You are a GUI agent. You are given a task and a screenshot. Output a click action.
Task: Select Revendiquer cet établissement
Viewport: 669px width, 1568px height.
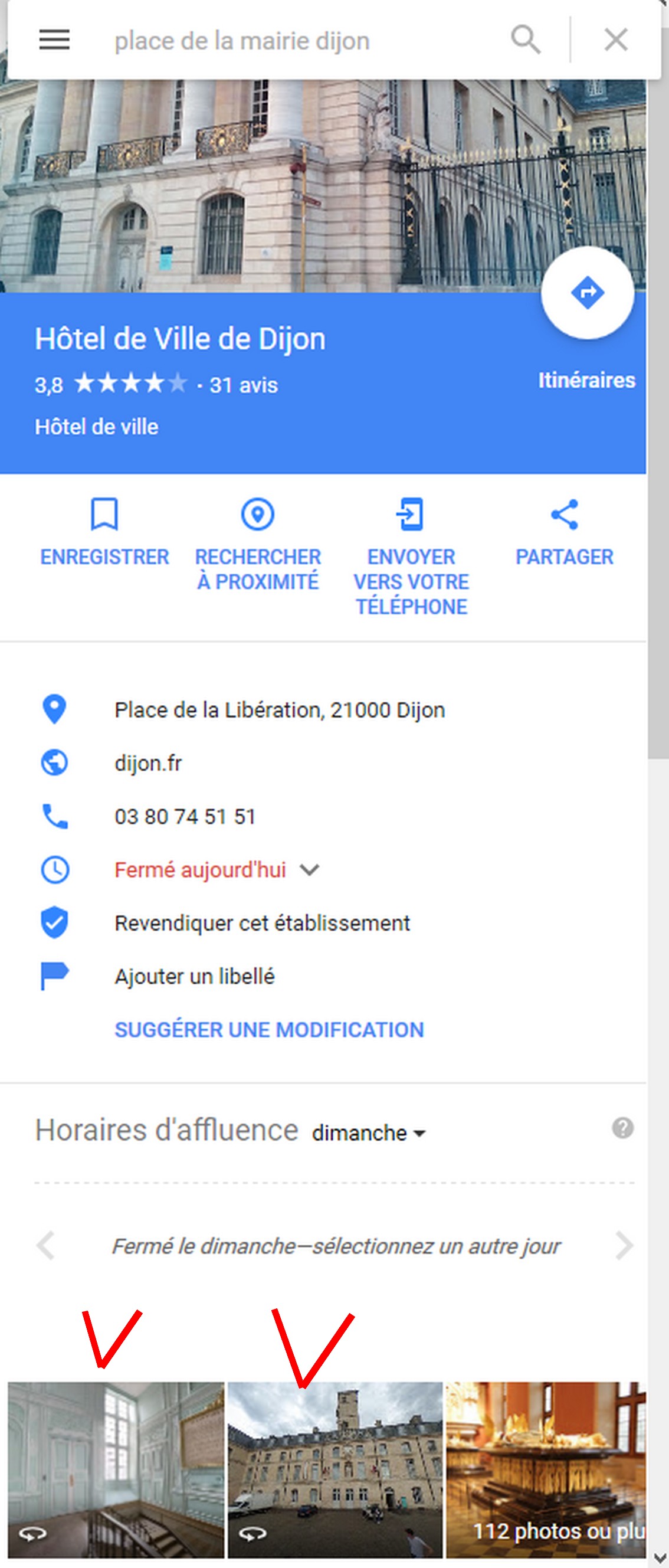(262, 924)
